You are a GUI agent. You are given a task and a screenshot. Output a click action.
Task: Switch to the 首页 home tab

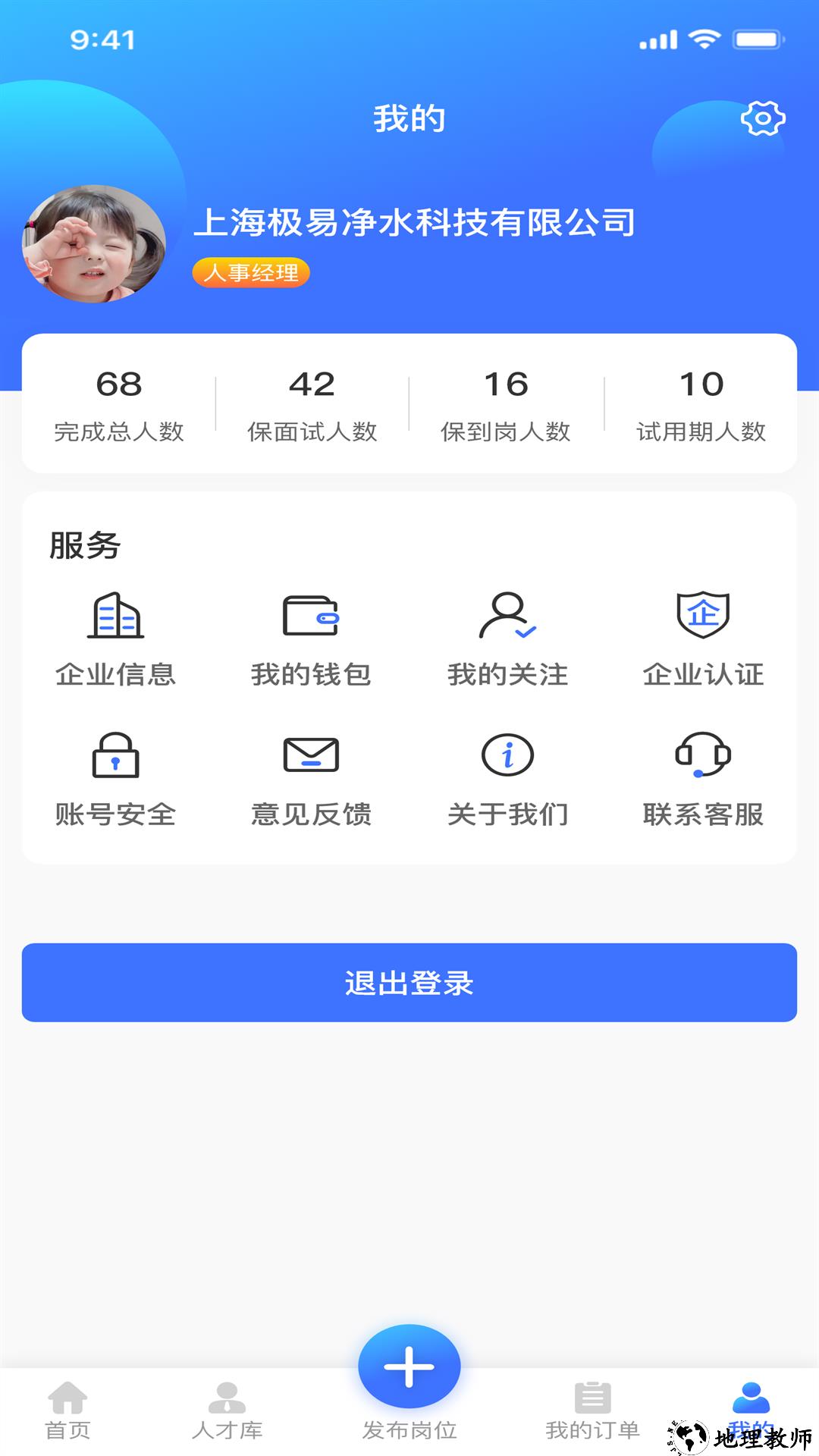68,1410
